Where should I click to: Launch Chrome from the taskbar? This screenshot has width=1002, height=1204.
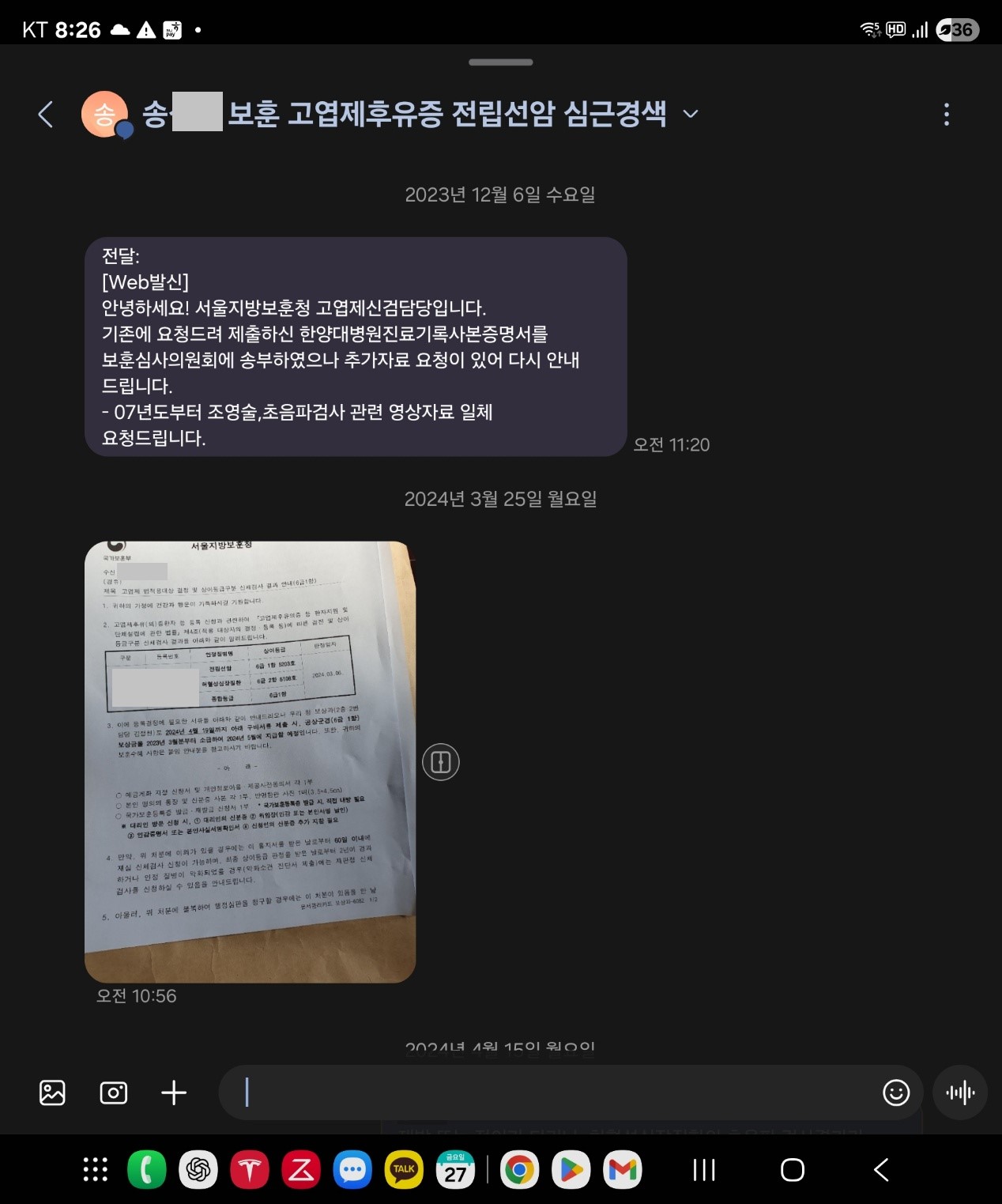pos(519,1169)
